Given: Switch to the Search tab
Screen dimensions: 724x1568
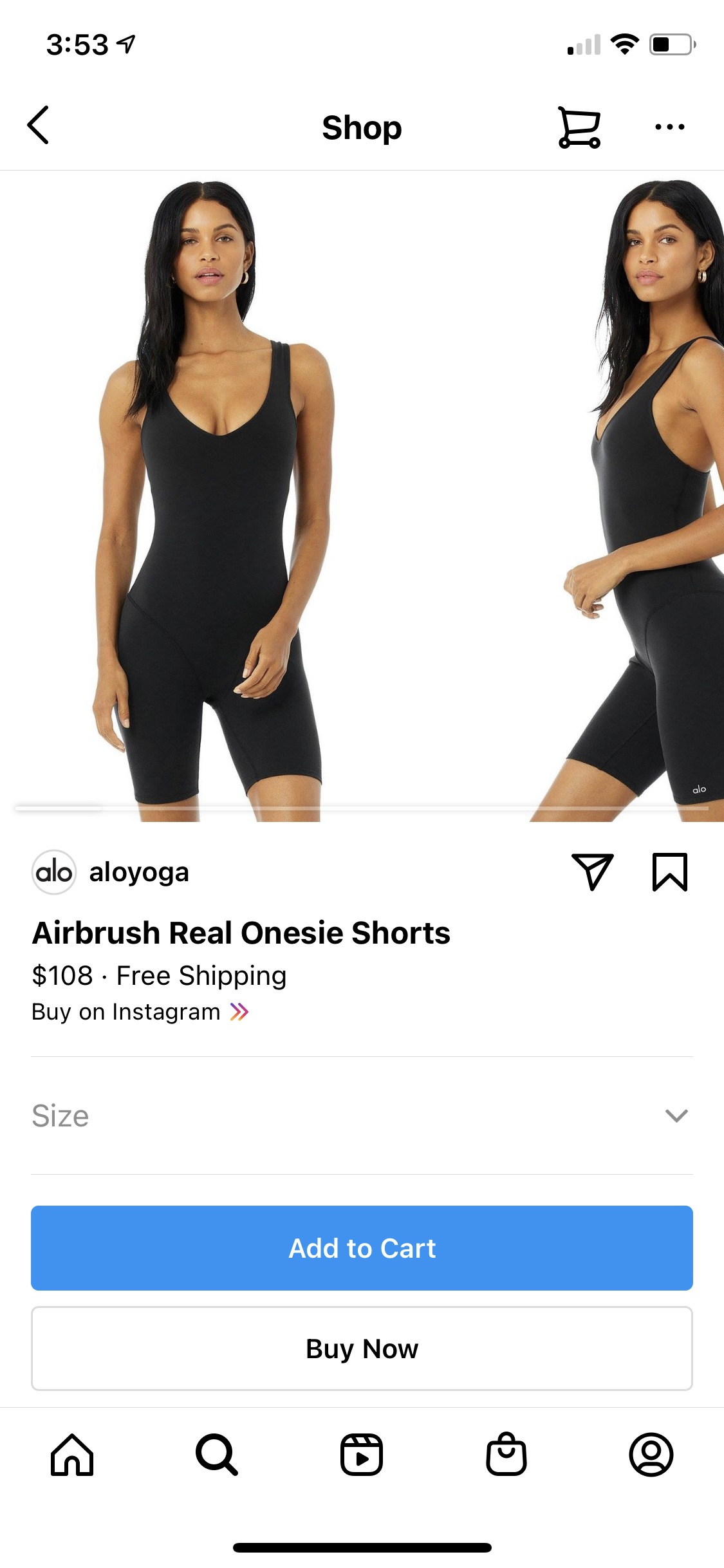Looking at the screenshot, I should [x=217, y=1455].
